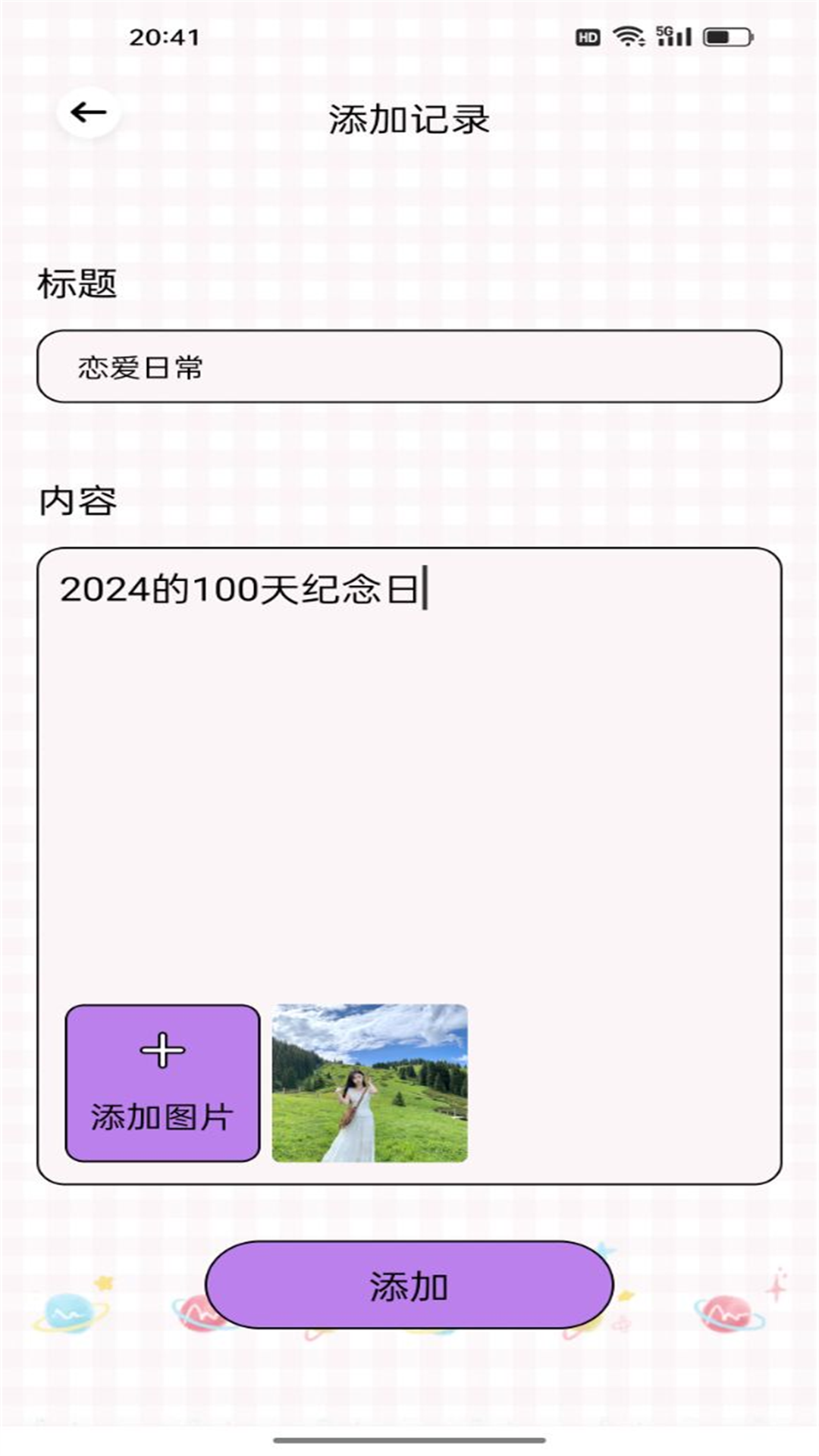Open the attached meadow photo thumbnail
This screenshot has height=1456, width=819.
coord(370,1083)
